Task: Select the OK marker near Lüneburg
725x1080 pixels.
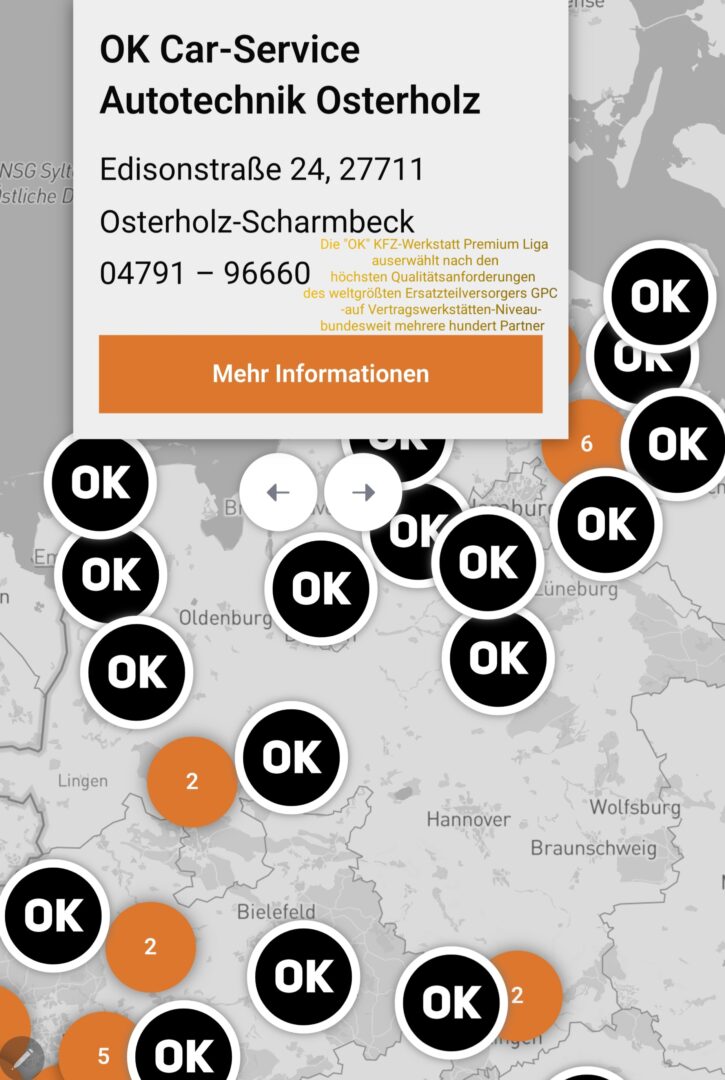Action: coord(606,524)
